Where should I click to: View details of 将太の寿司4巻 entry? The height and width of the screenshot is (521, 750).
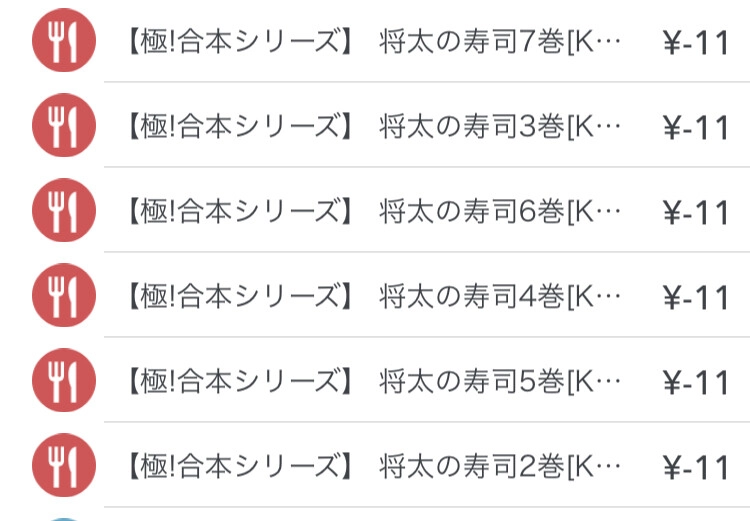coord(375,297)
